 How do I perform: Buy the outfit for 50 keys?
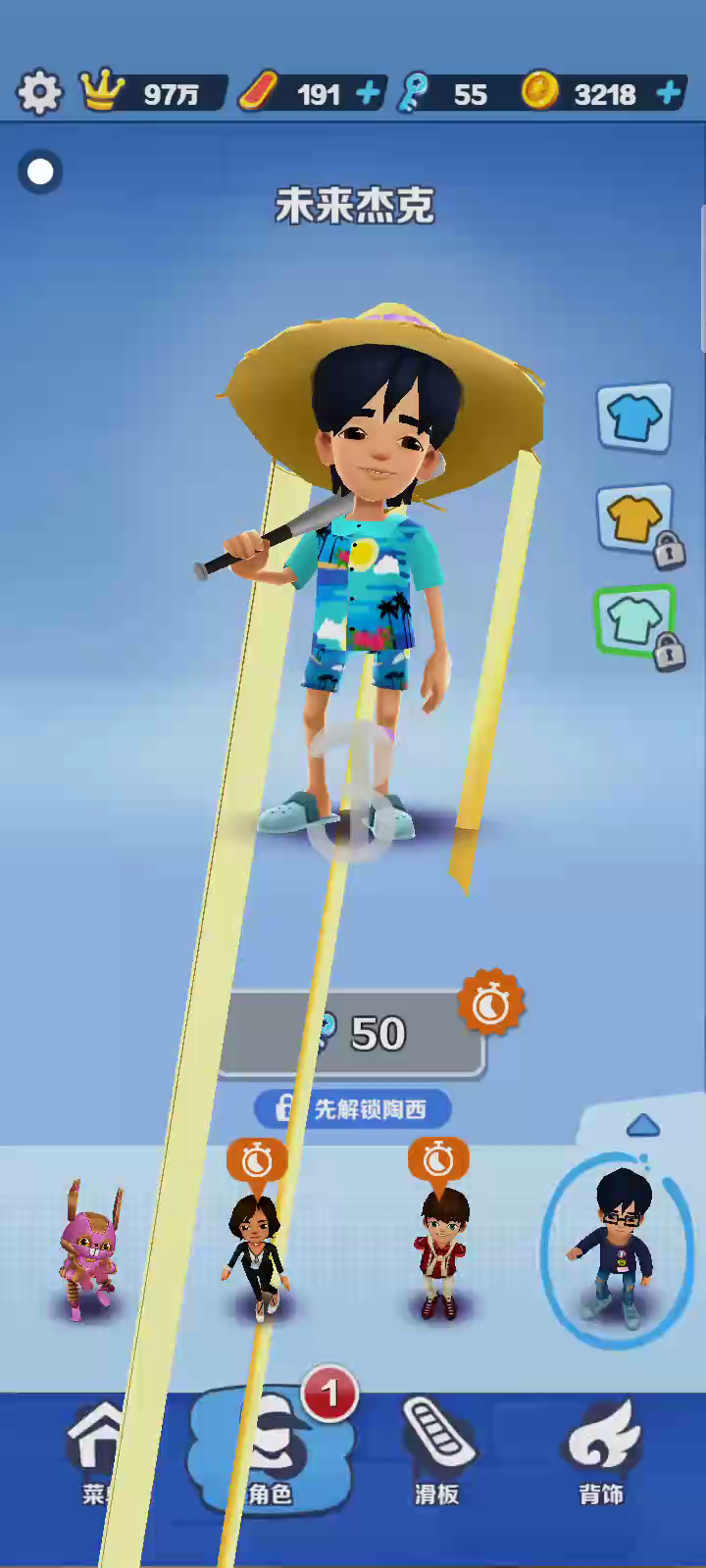353,1033
